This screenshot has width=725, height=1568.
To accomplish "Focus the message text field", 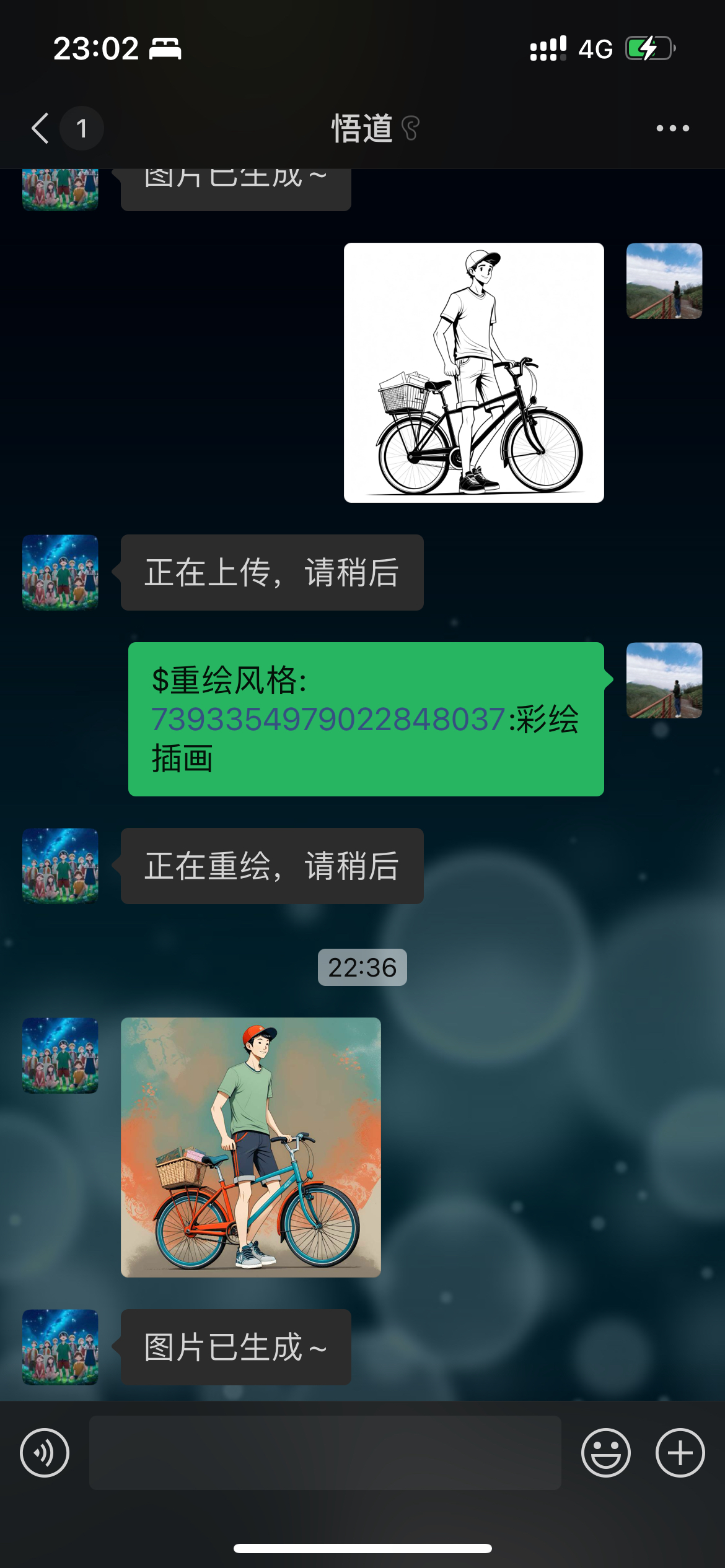I will click(x=325, y=1453).
